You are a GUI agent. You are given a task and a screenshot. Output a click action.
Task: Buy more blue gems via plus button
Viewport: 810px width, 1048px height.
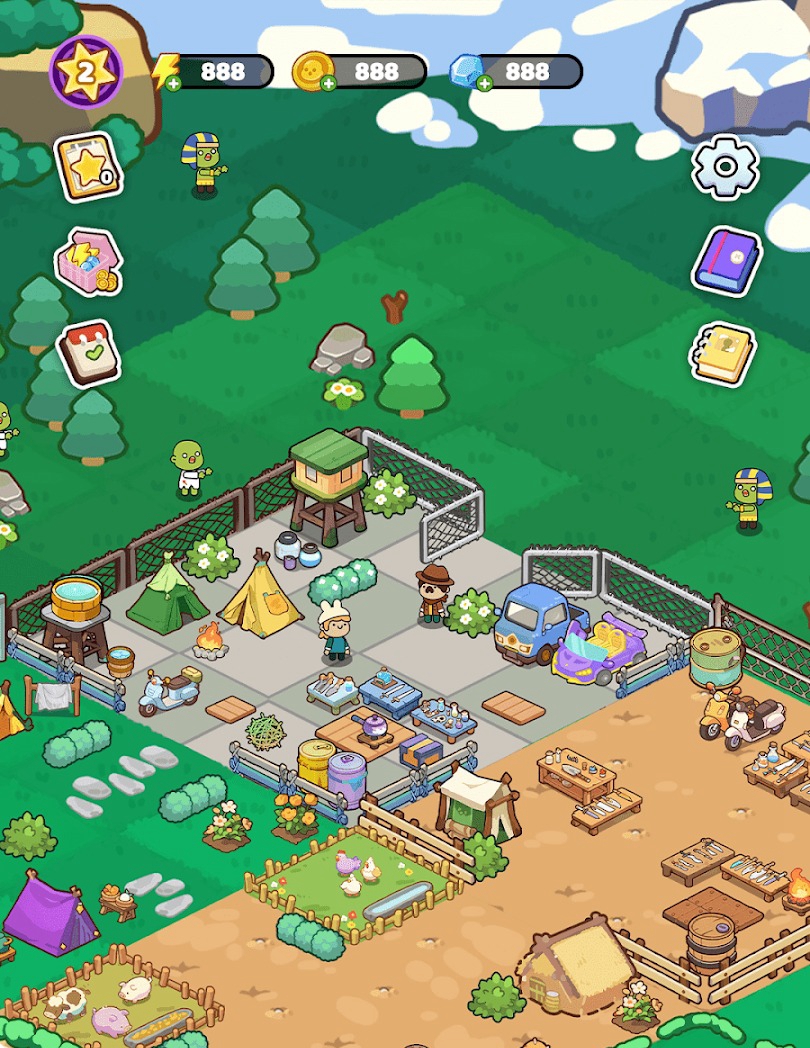click(484, 84)
